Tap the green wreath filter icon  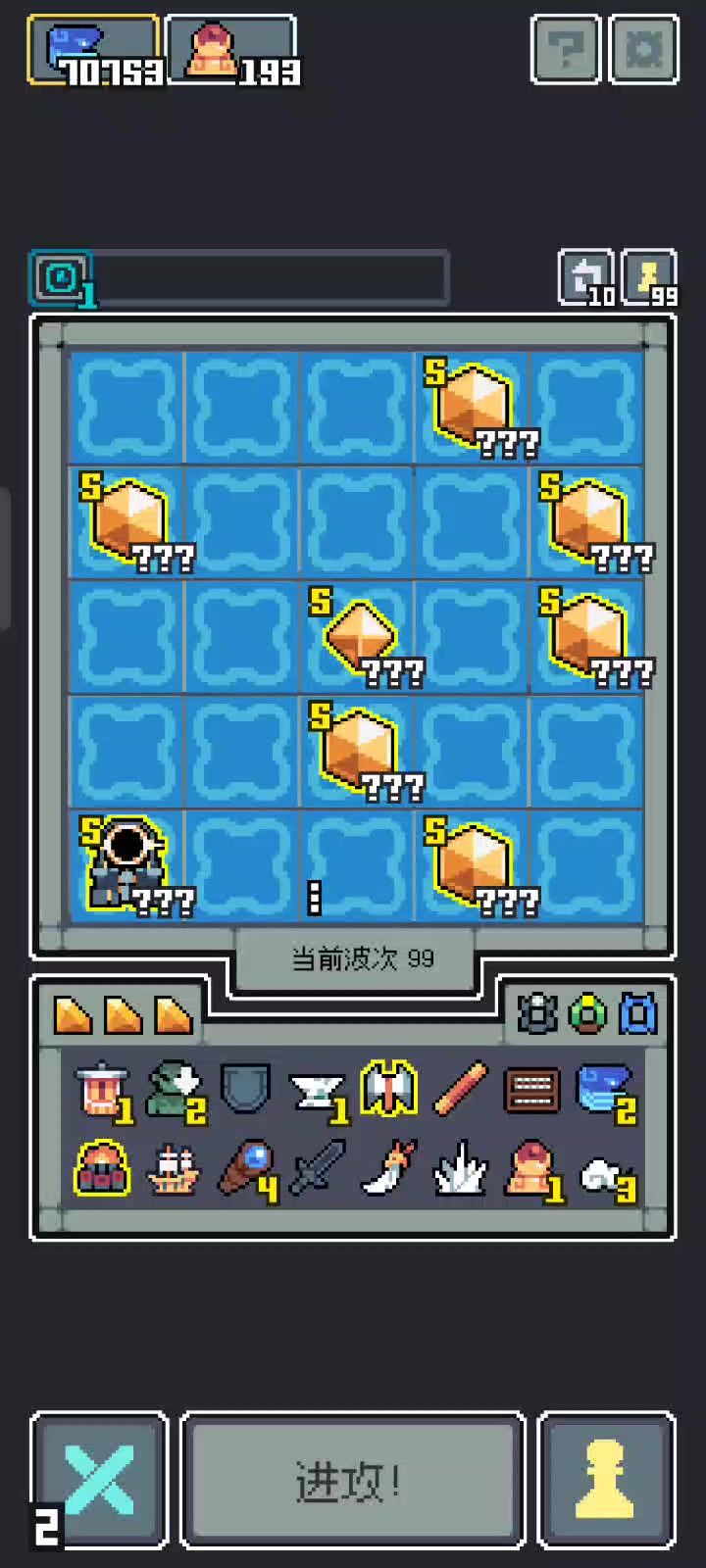(x=587, y=1015)
